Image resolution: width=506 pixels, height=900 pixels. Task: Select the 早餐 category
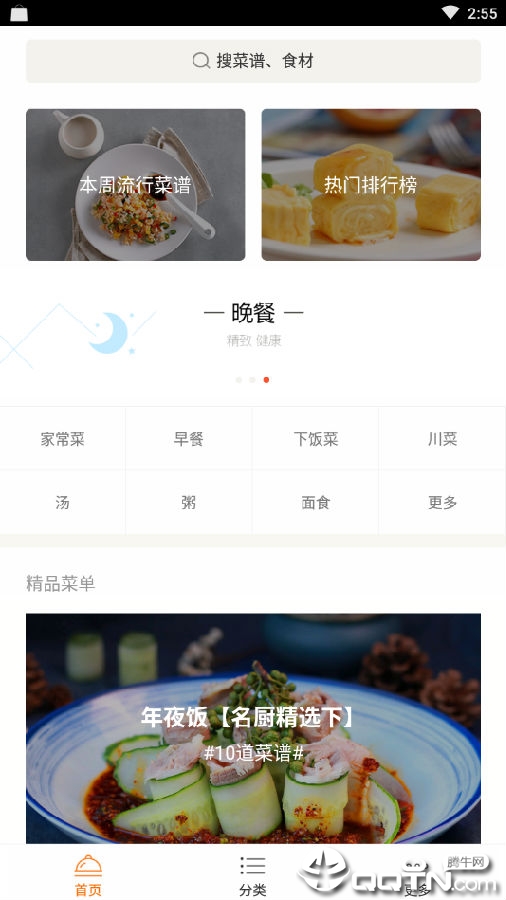pyautogui.click(x=189, y=439)
